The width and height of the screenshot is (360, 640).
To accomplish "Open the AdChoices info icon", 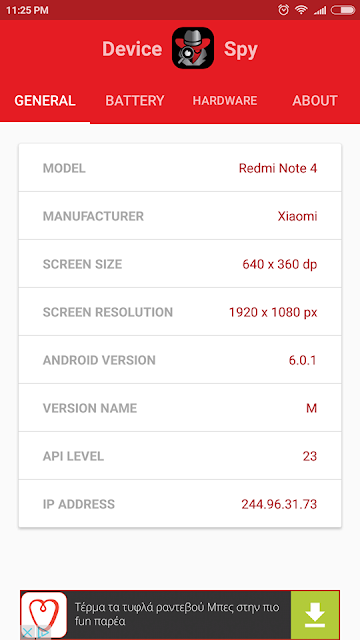I will (x=43, y=633).
